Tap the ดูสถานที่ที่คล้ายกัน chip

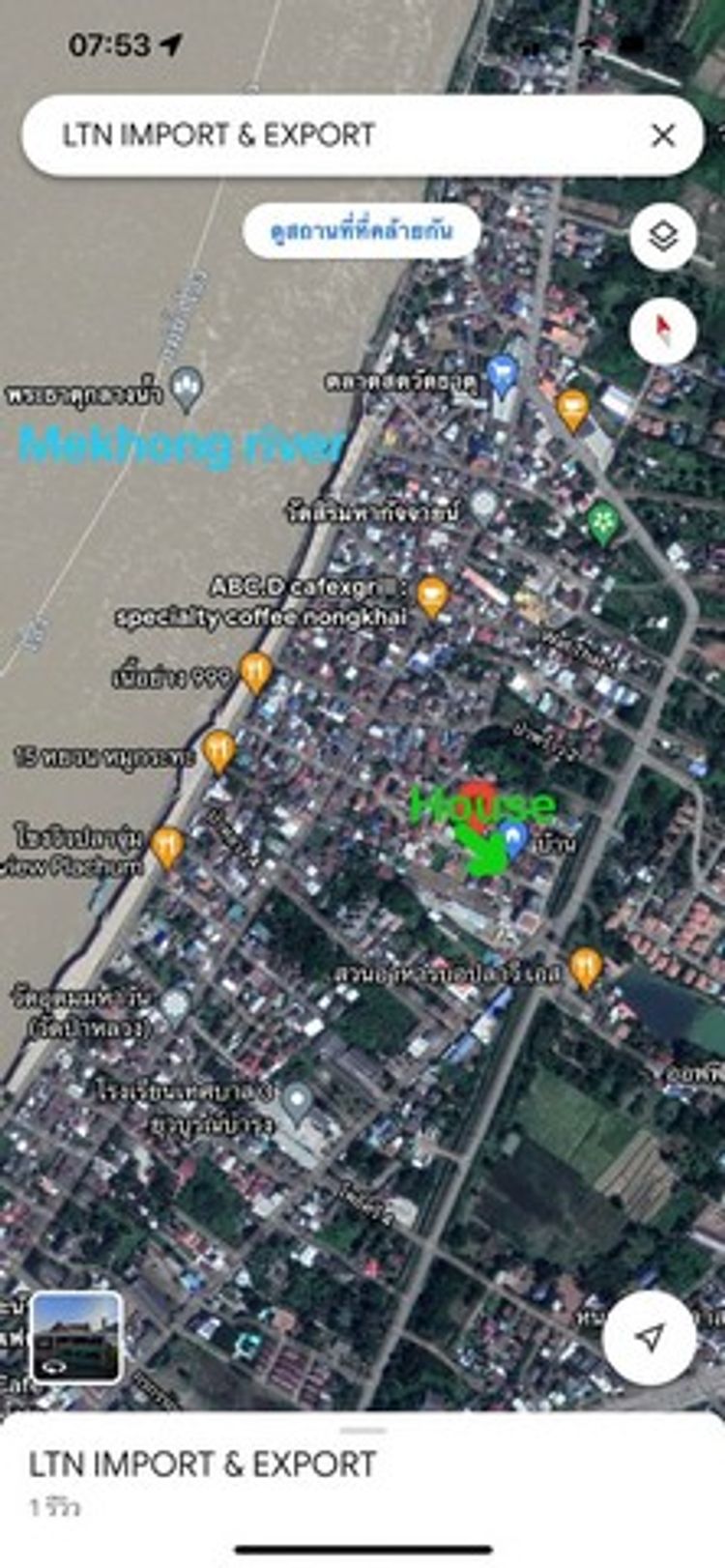pyautogui.click(x=362, y=231)
